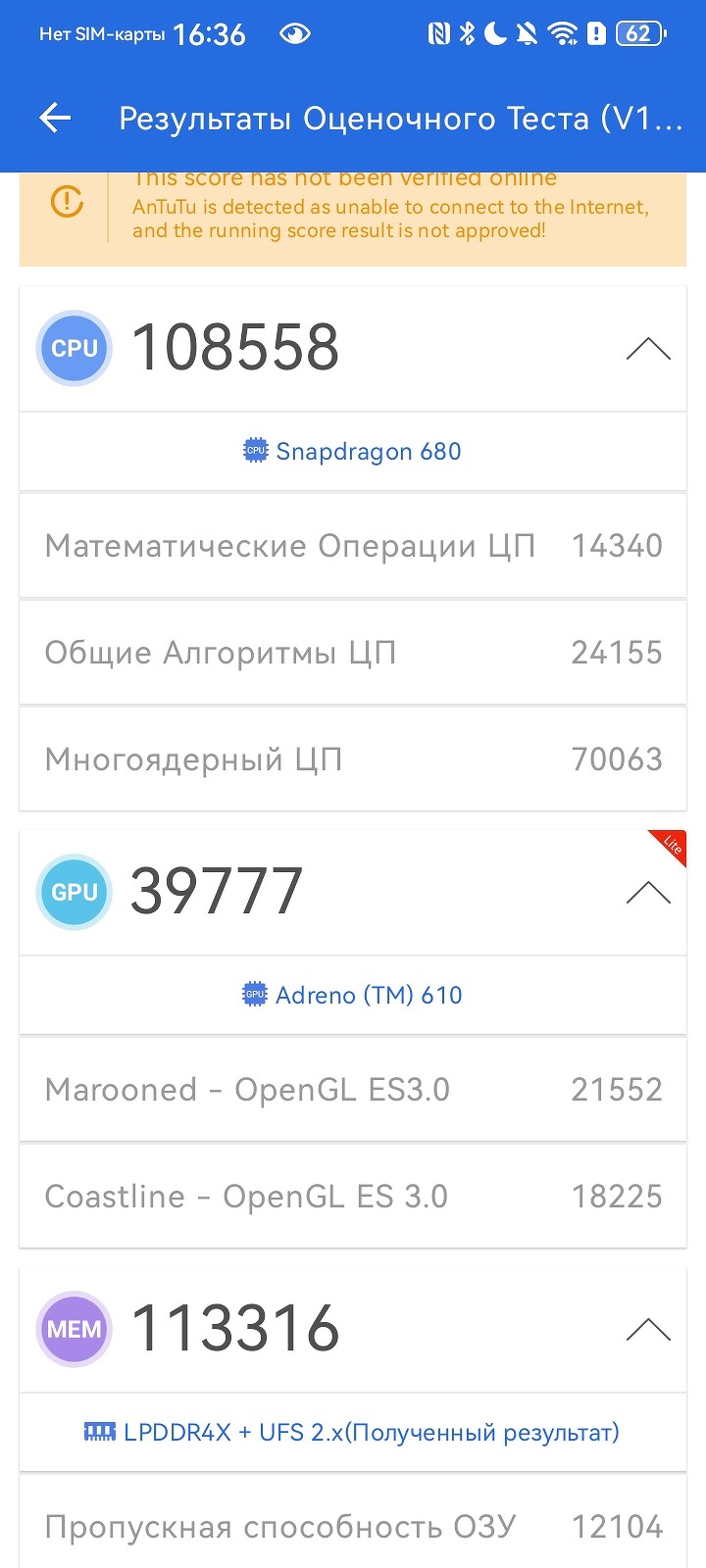Open the Snapdragon 680 chip link
This screenshot has height=1568, width=706.
[353, 451]
